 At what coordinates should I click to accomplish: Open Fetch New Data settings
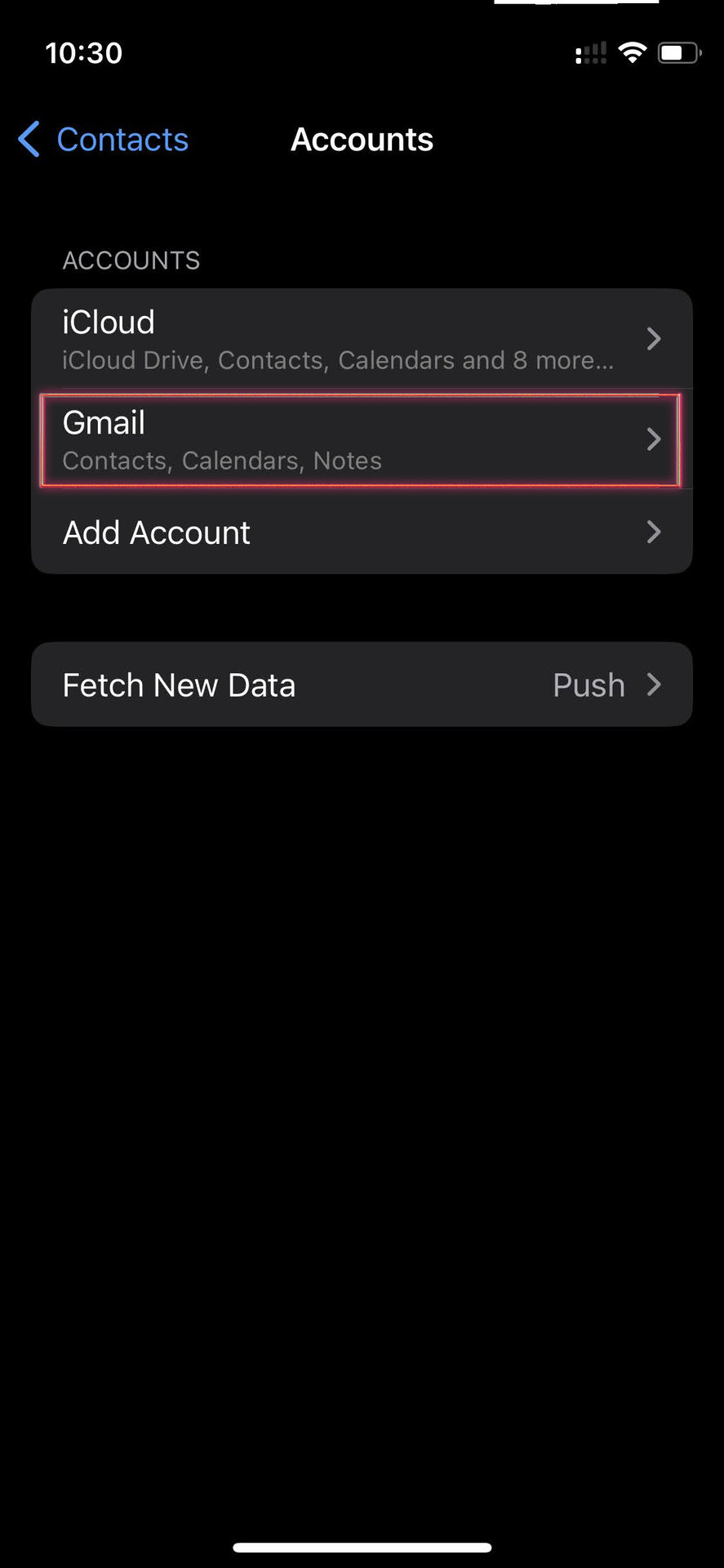click(361, 684)
